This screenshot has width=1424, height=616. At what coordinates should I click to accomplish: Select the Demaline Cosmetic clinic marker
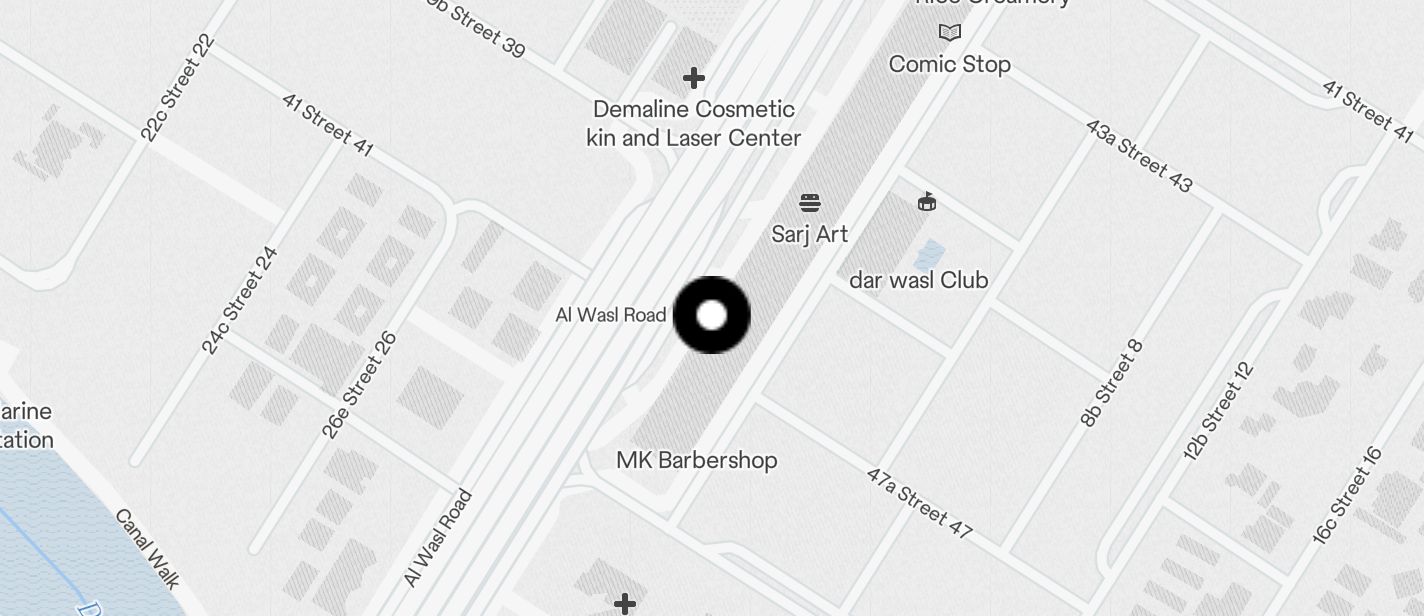point(693,78)
